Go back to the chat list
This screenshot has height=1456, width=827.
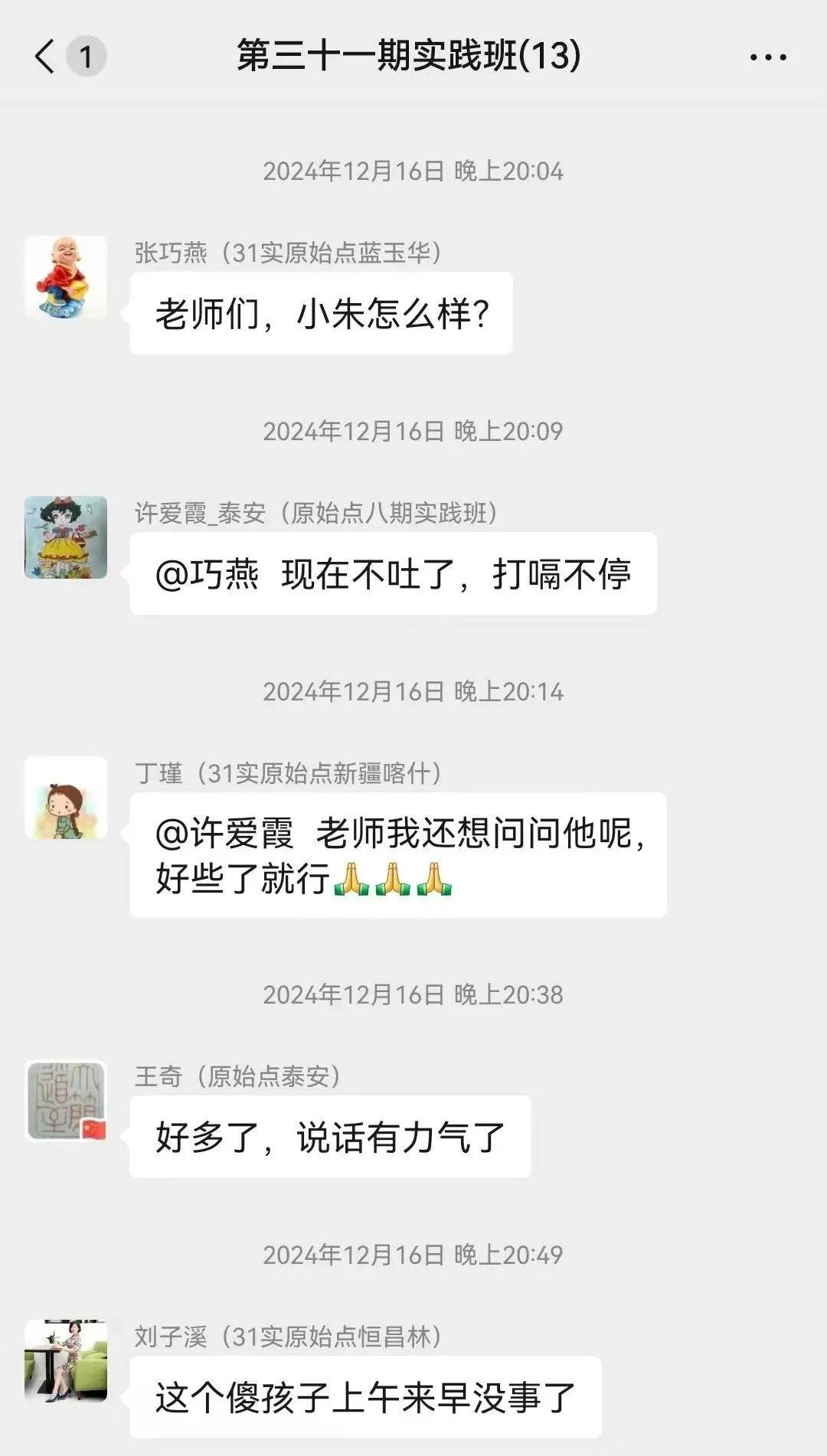[x=46, y=56]
